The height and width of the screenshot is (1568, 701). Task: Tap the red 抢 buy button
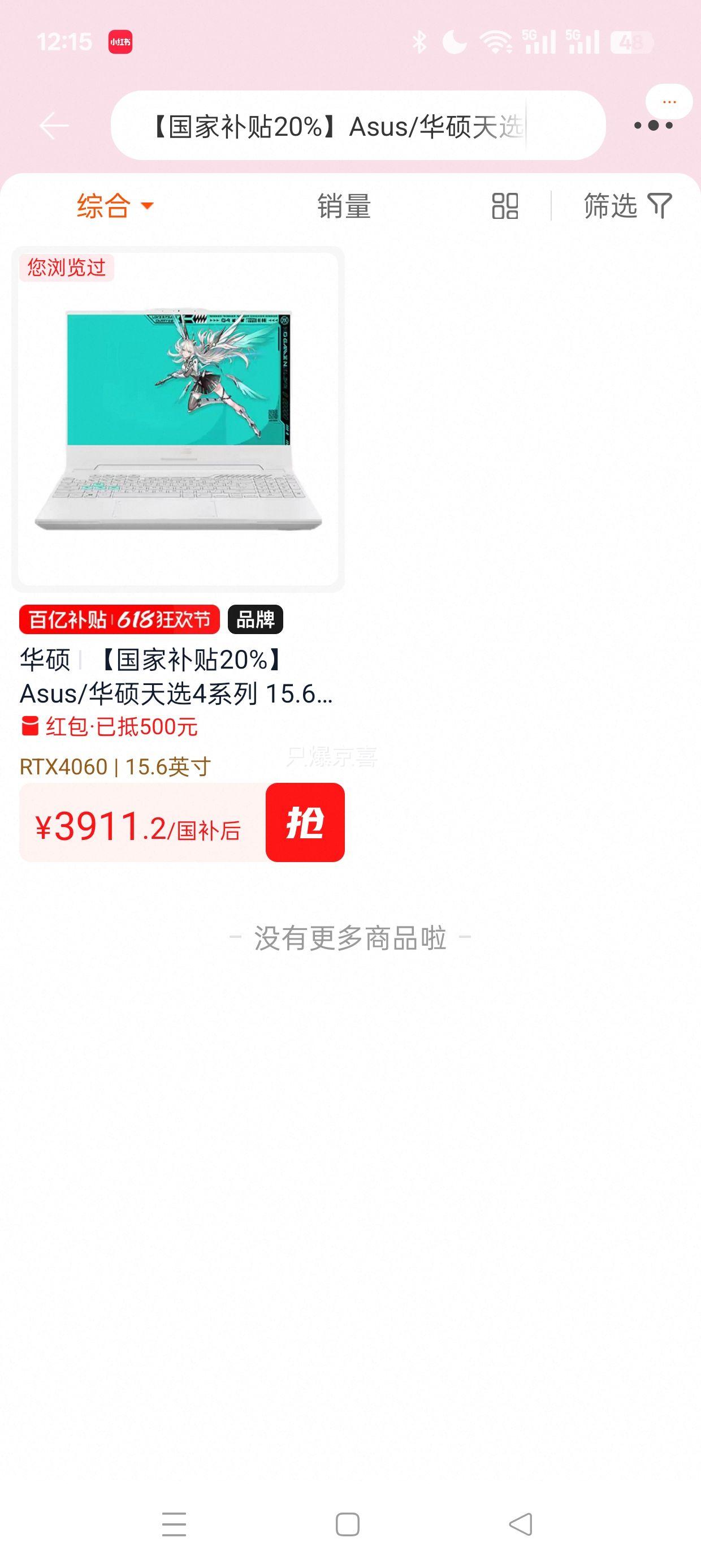click(x=305, y=822)
